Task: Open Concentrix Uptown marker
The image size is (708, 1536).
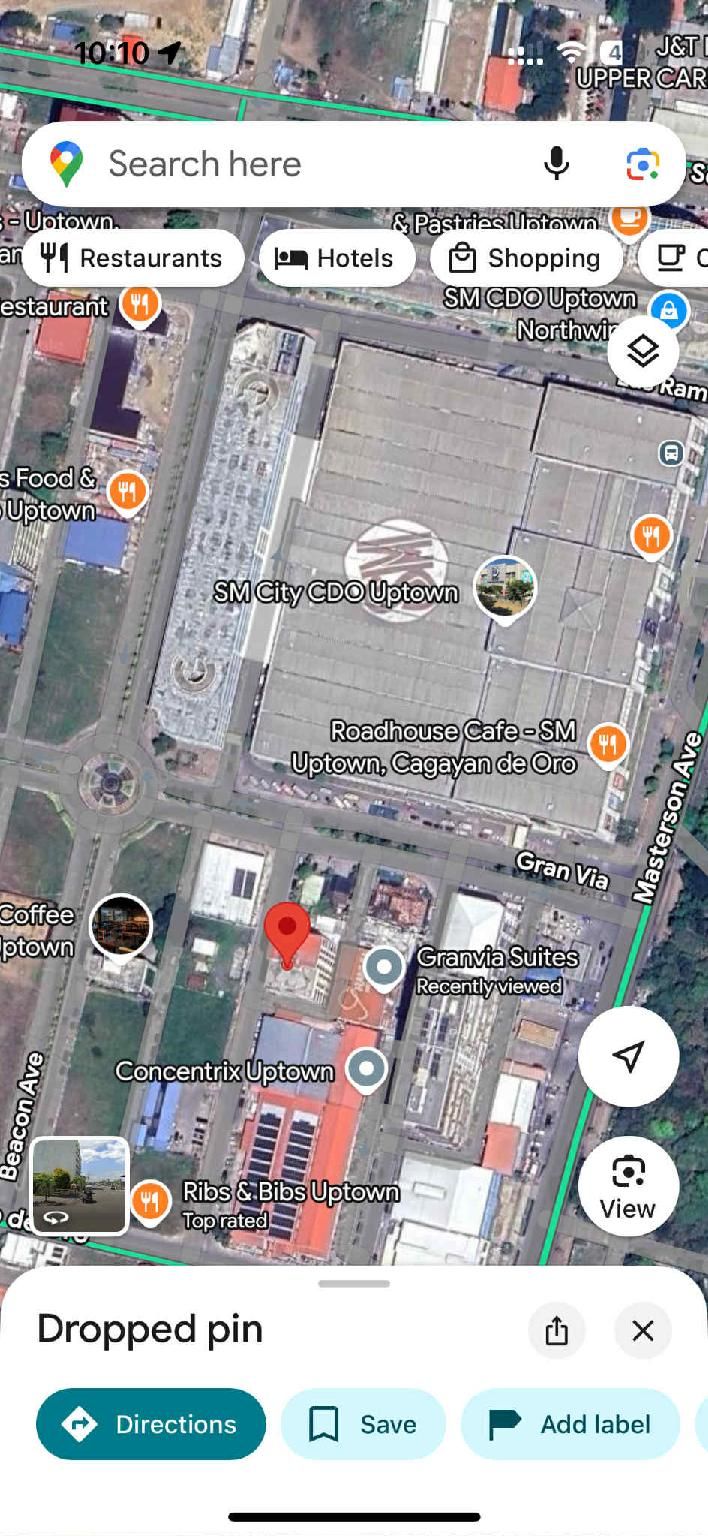Action: [366, 1069]
